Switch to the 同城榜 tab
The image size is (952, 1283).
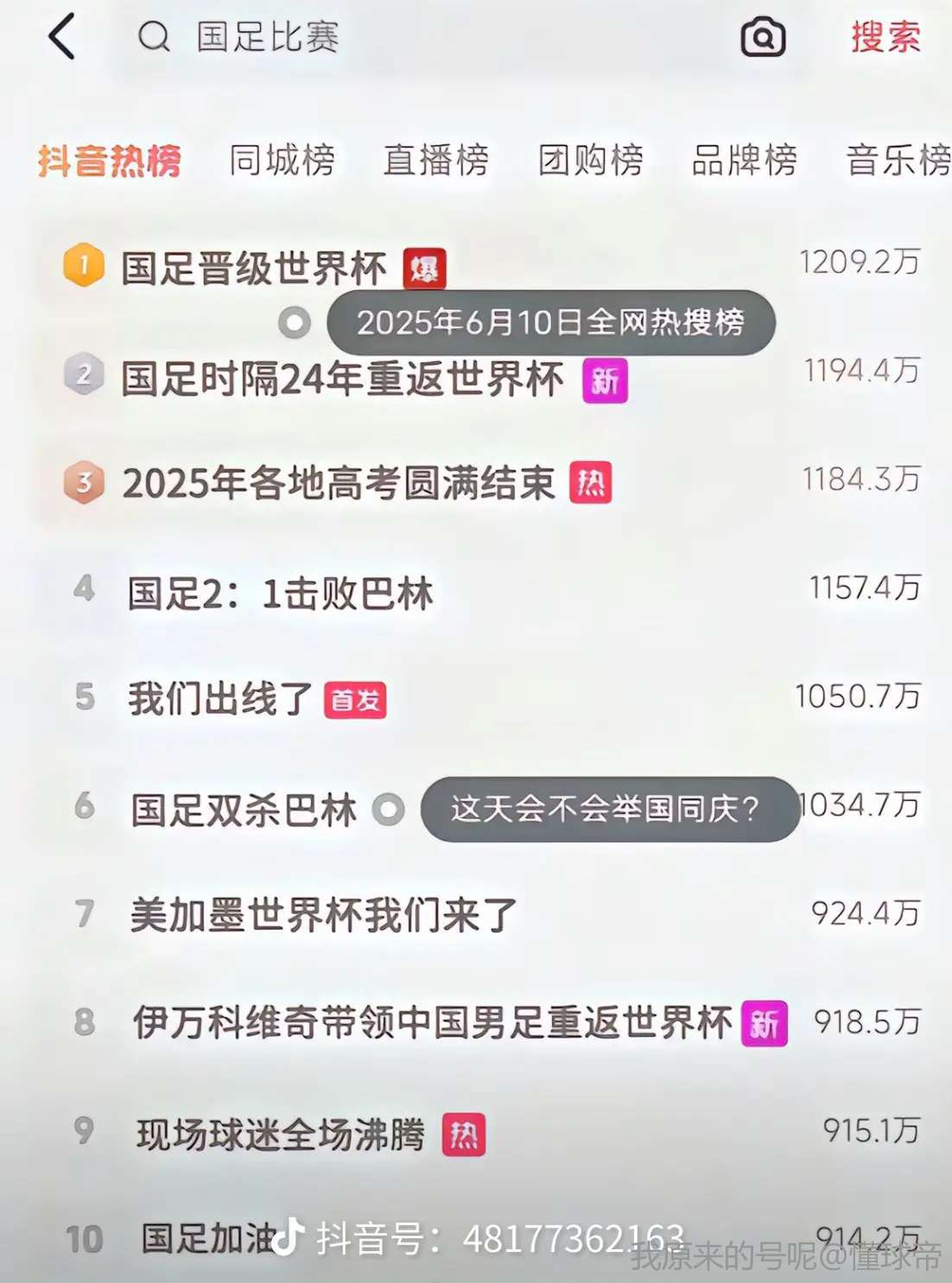[282, 161]
